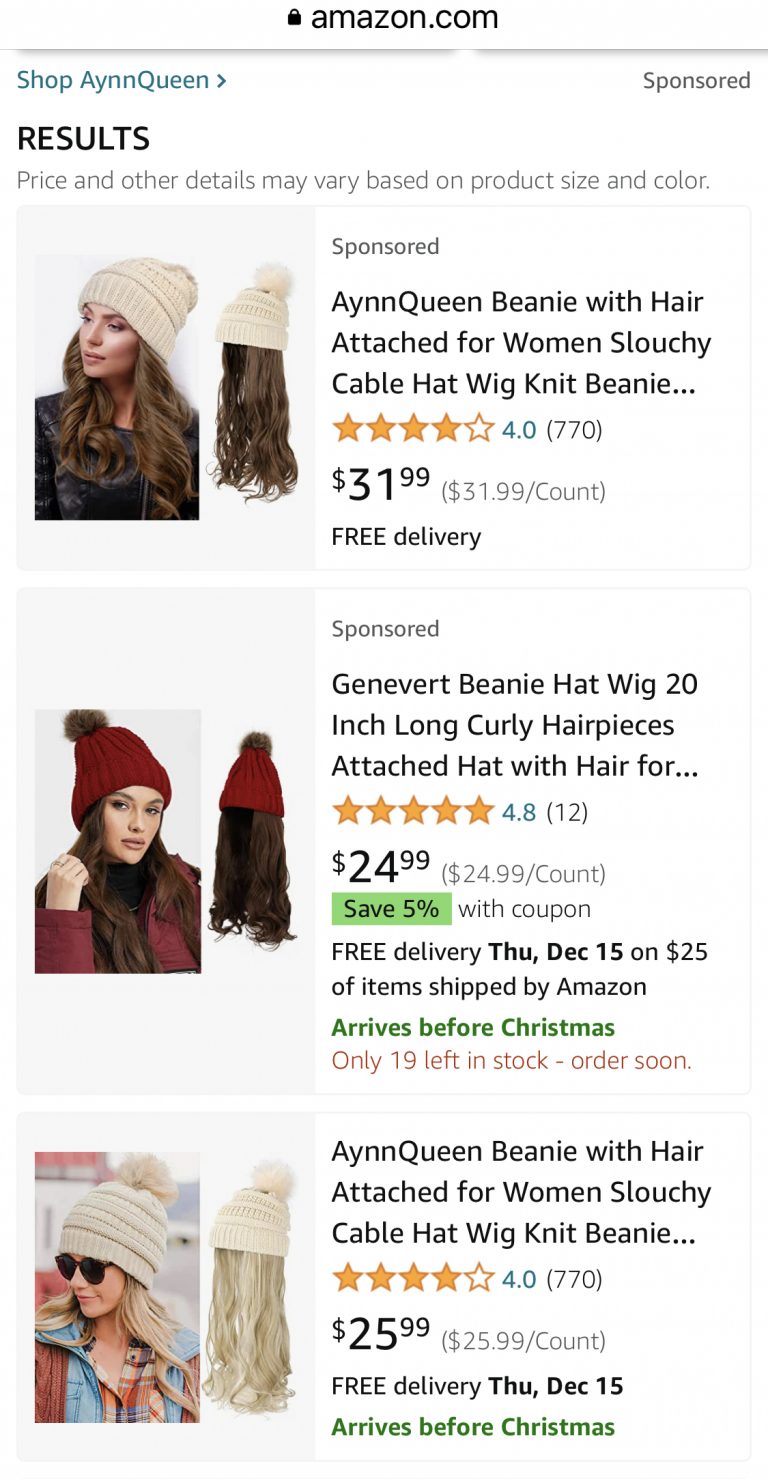This screenshot has height=1479, width=768.
Task: Tap the amazon.com address bar
Action: 392,17
